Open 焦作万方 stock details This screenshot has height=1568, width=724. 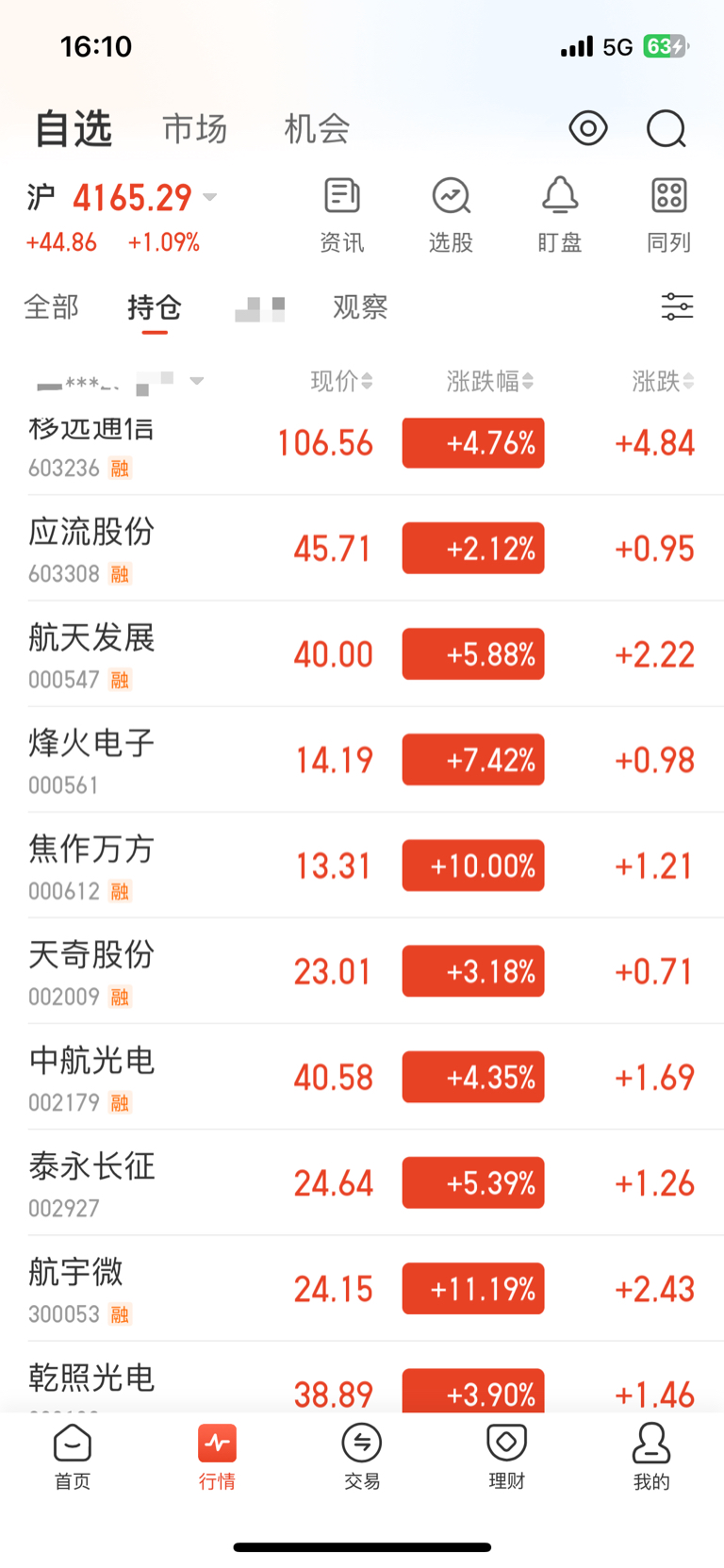(x=91, y=865)
